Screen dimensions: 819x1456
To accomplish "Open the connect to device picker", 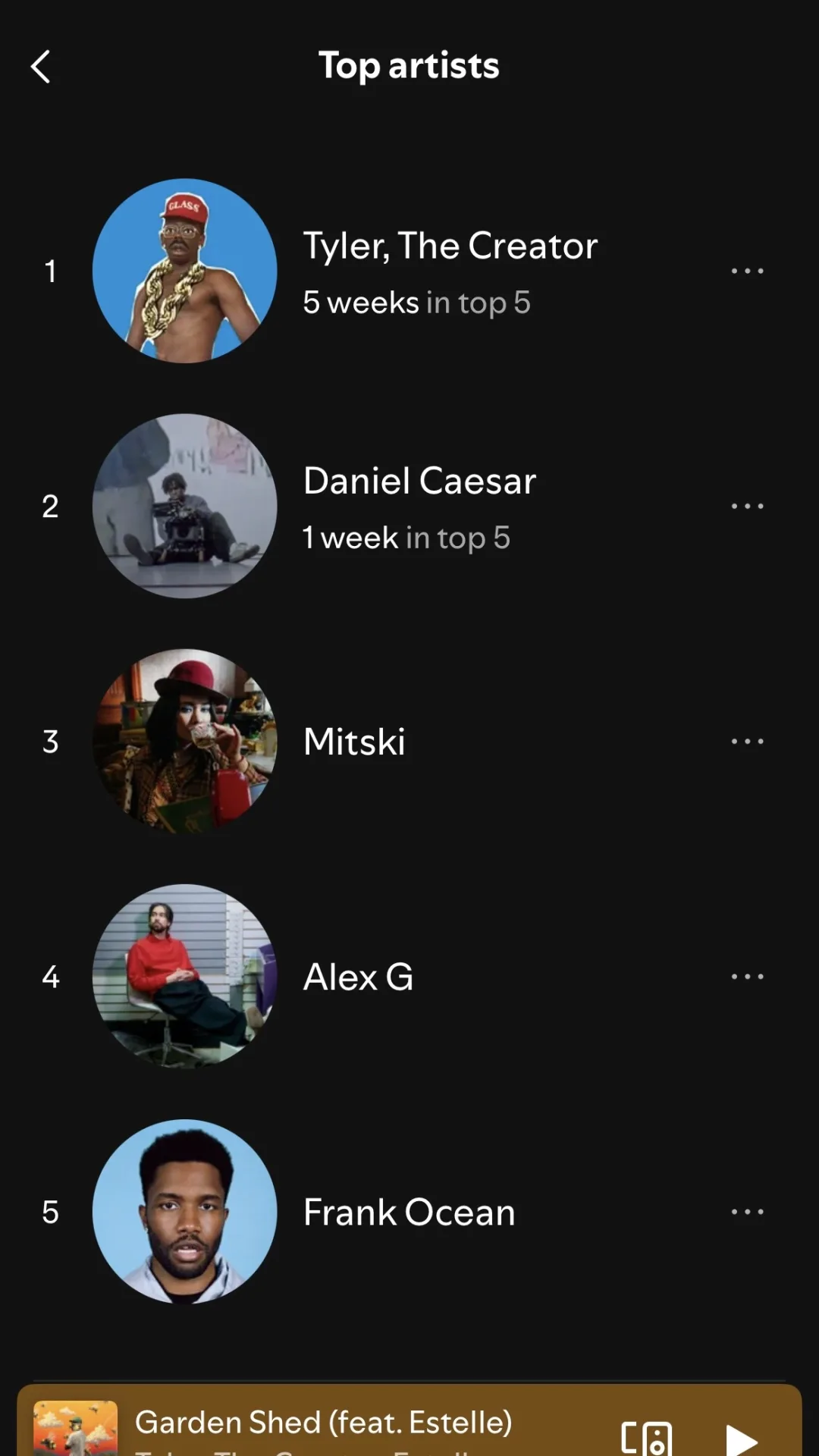I will coord(646,1439).
